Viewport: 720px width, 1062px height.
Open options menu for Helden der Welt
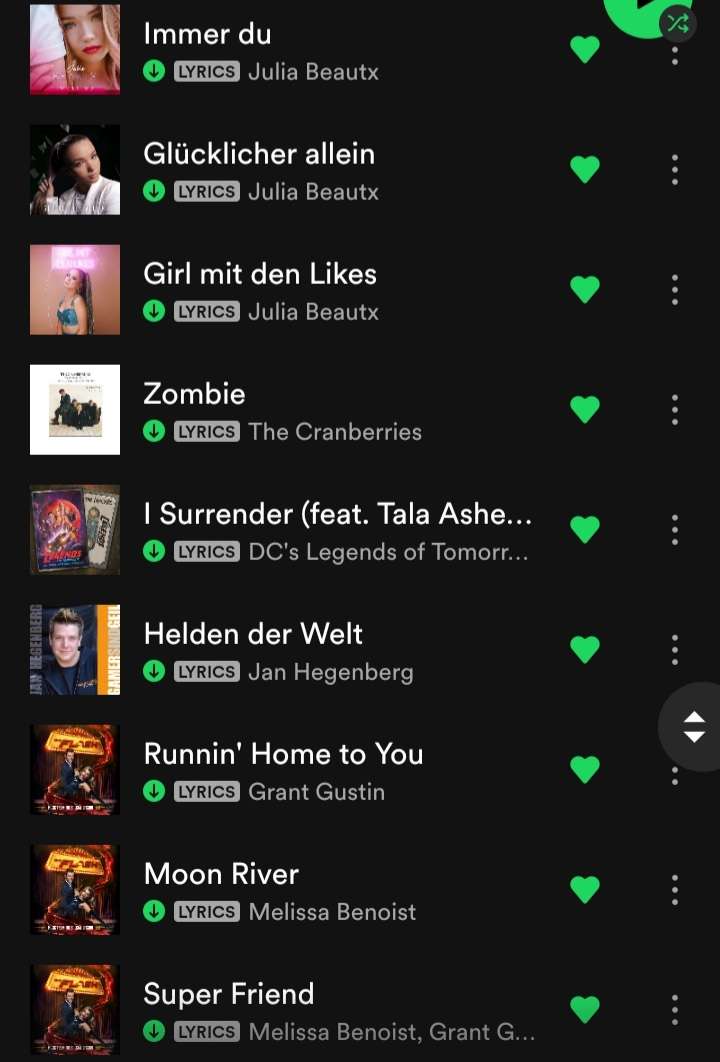pos(675,649)
